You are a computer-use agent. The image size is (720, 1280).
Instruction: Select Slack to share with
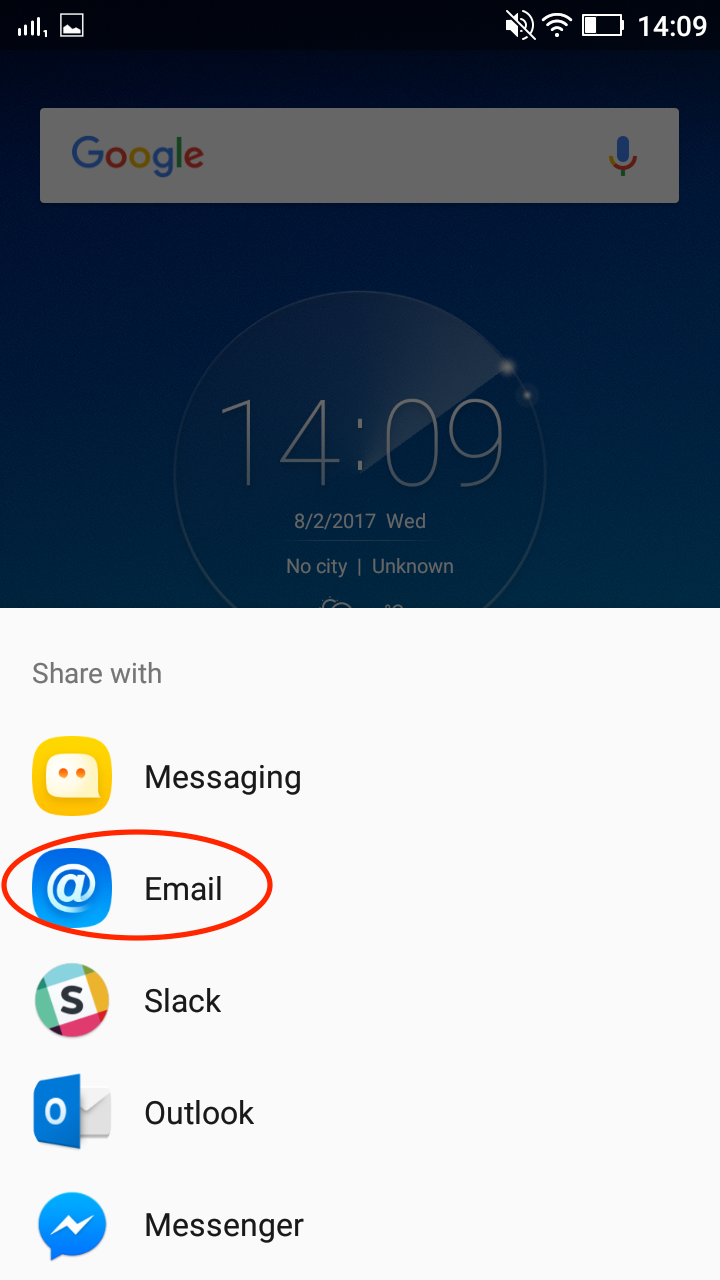click(x=182, y=1001)
